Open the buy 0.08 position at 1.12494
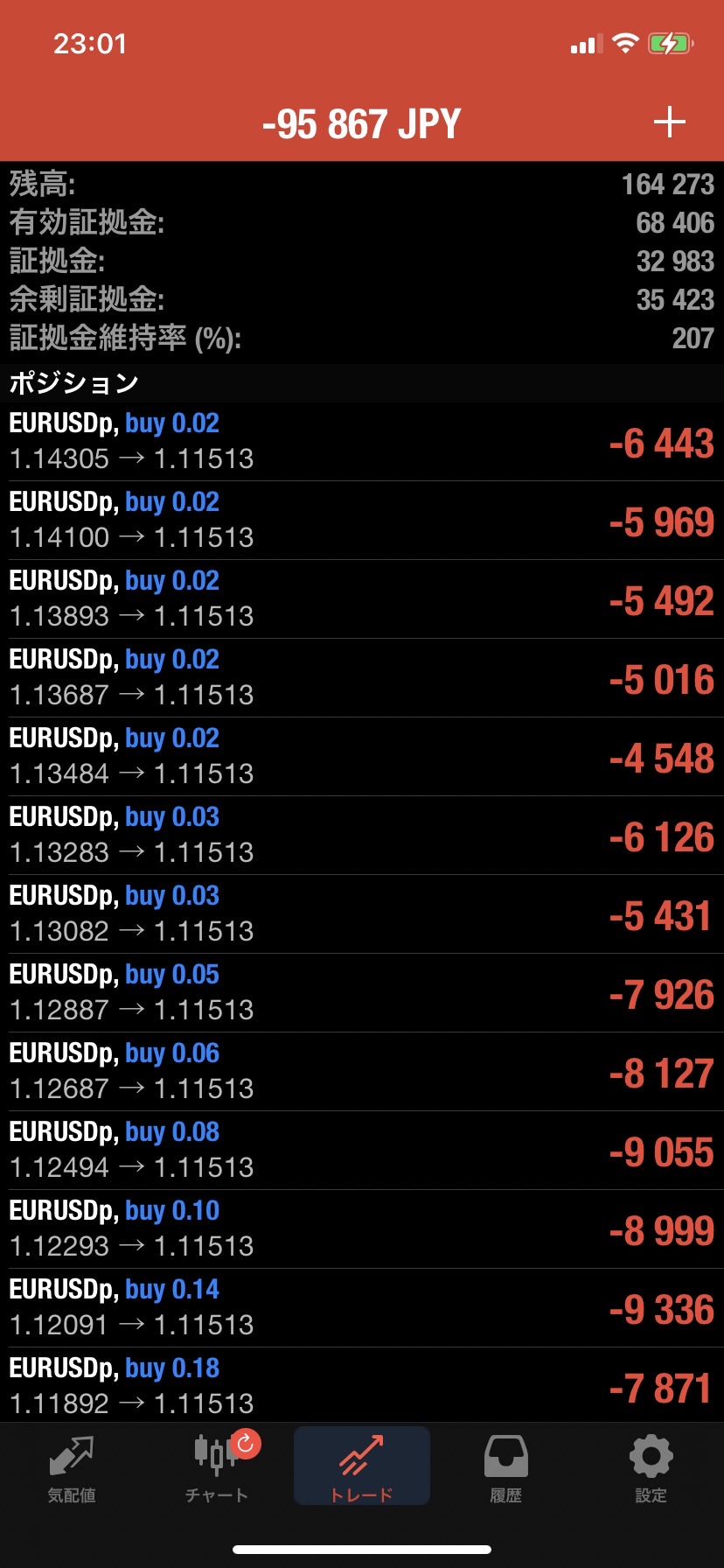 click(362, 1151)
